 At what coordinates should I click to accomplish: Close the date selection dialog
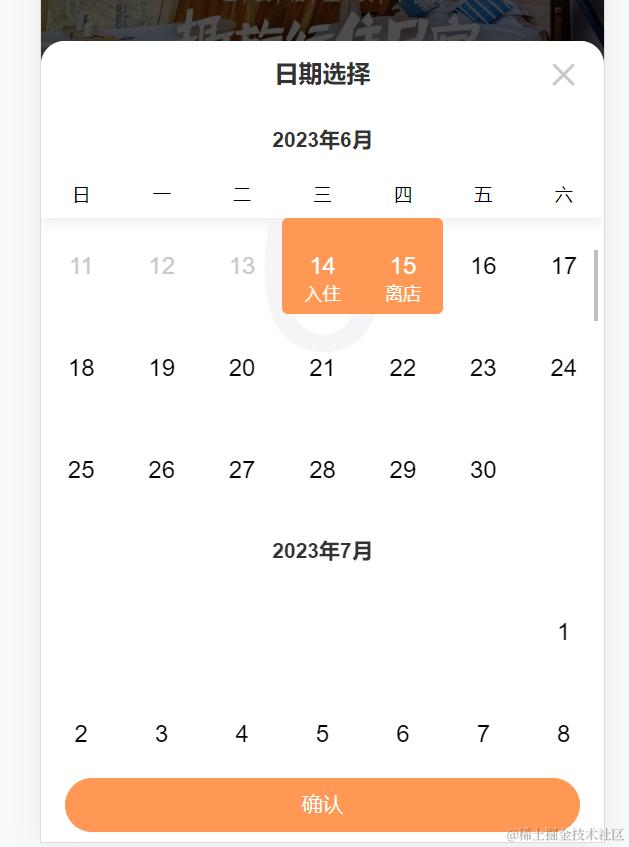563,75
